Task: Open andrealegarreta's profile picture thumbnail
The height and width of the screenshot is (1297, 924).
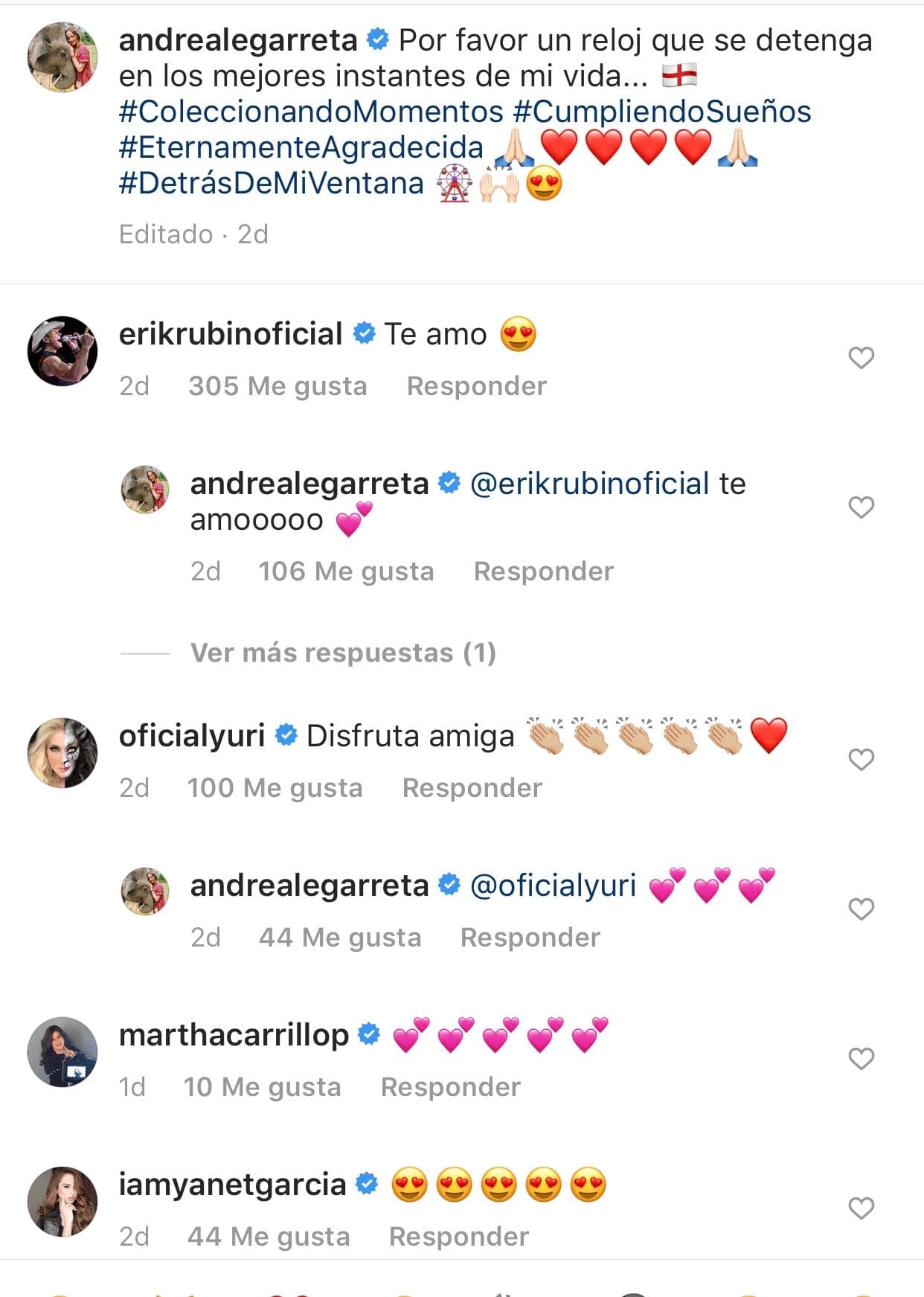Action: (61, 56)
